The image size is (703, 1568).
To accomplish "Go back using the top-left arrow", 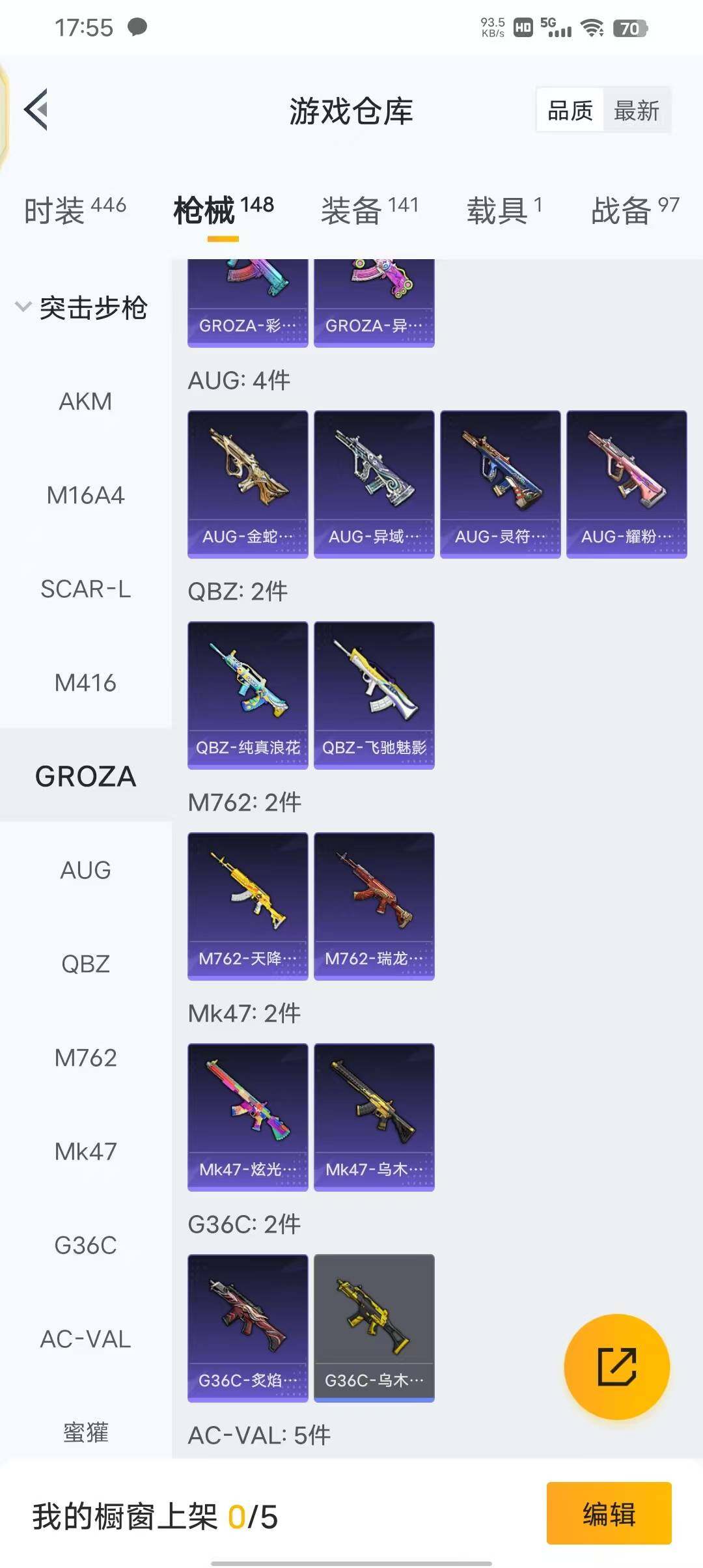I will tap(36, 109).
